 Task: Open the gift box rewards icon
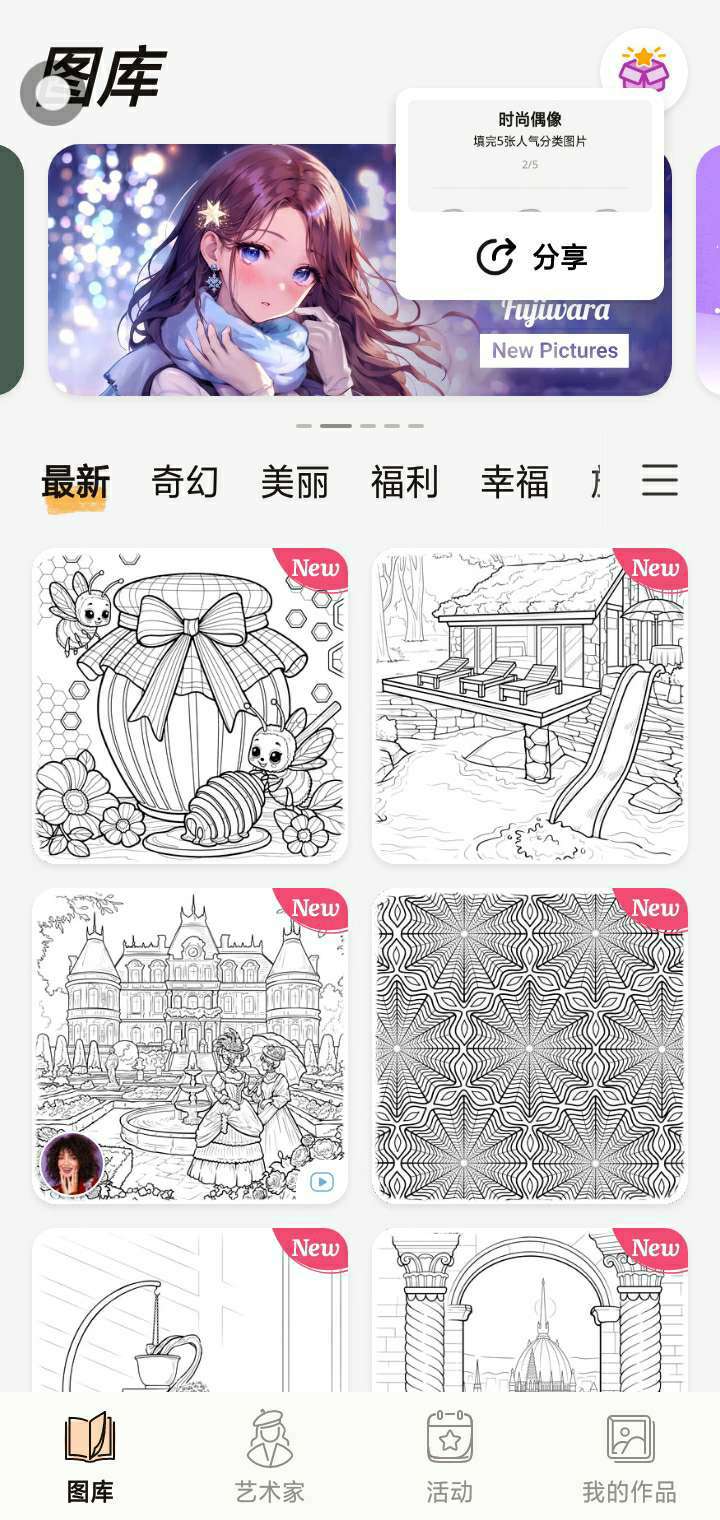click(x=643, y=70)
